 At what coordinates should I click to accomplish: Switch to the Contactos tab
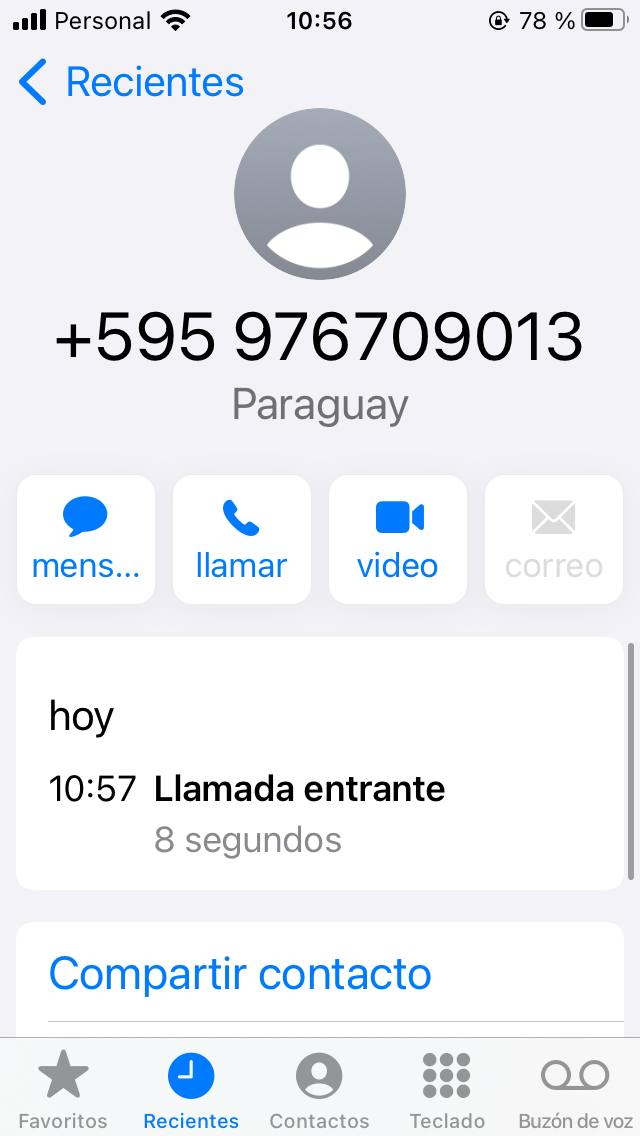pyautogui.click(x=319, y=1089)
